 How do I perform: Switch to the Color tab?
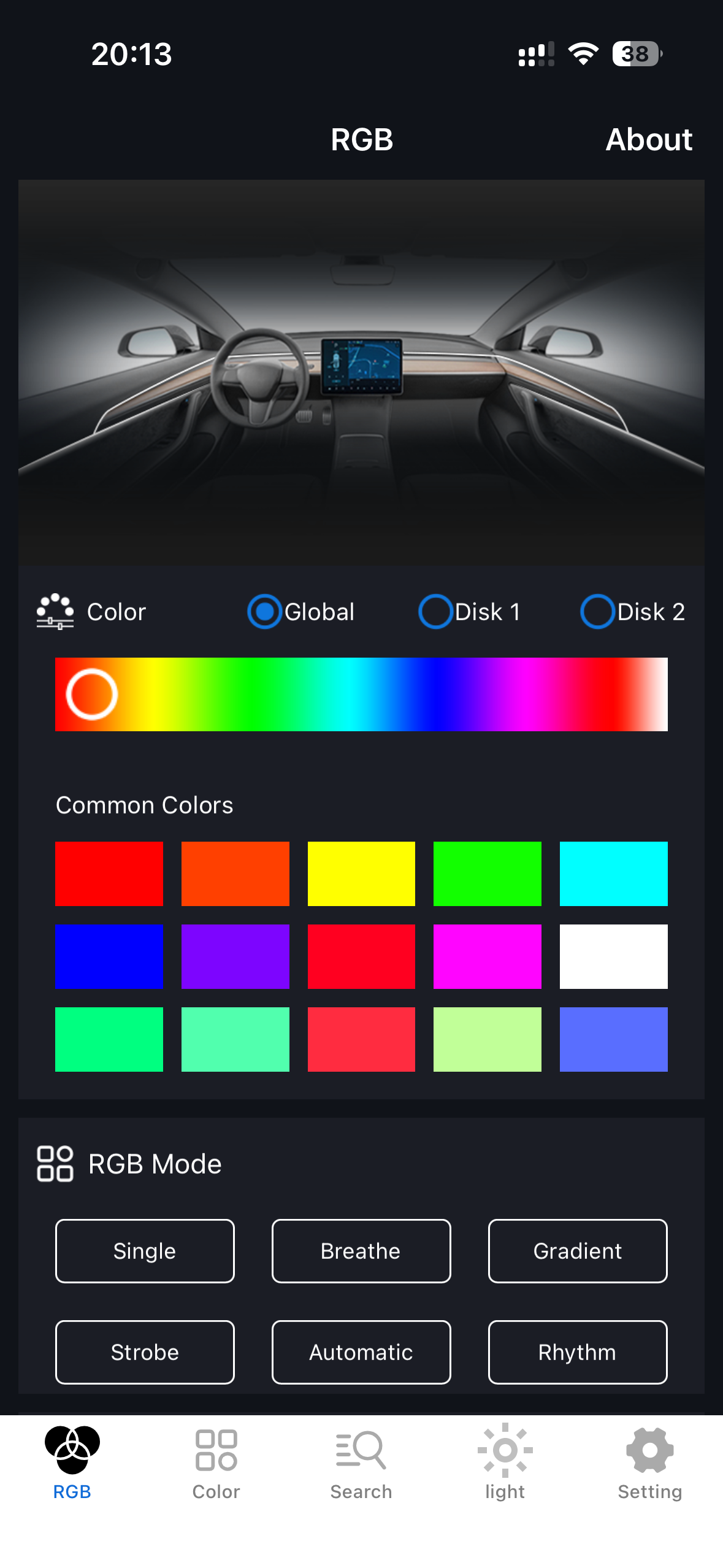(216, 1463)
